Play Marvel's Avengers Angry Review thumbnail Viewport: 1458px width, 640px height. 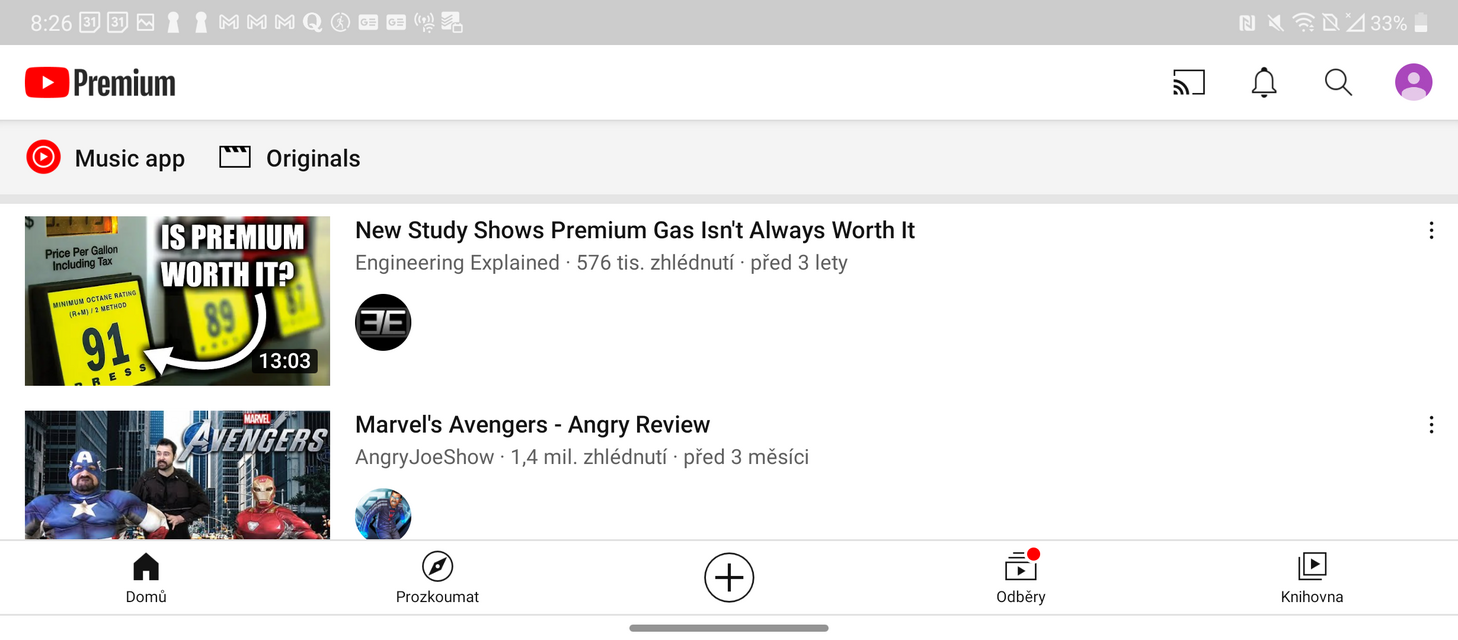tap(177, 475)
